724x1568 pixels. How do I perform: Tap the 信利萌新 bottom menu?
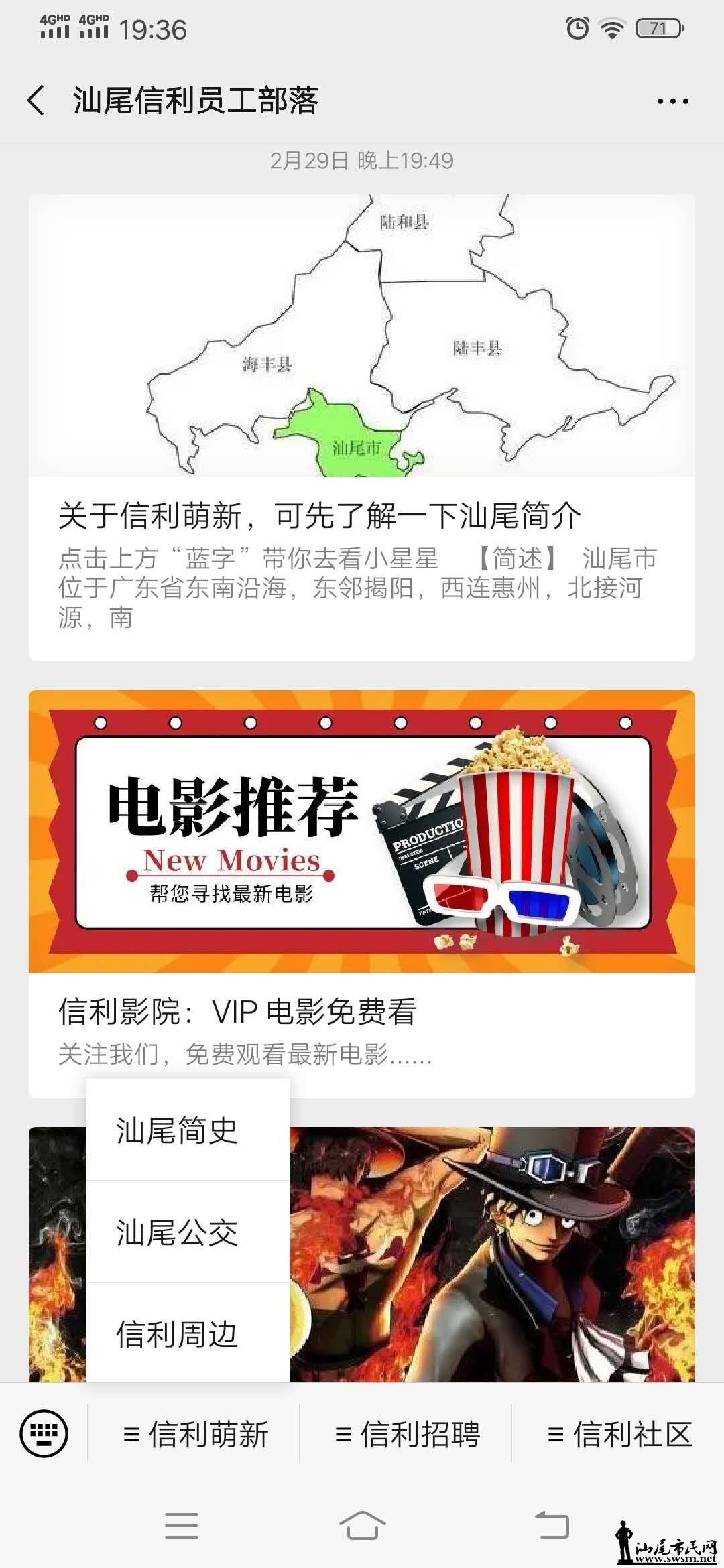195,1435
